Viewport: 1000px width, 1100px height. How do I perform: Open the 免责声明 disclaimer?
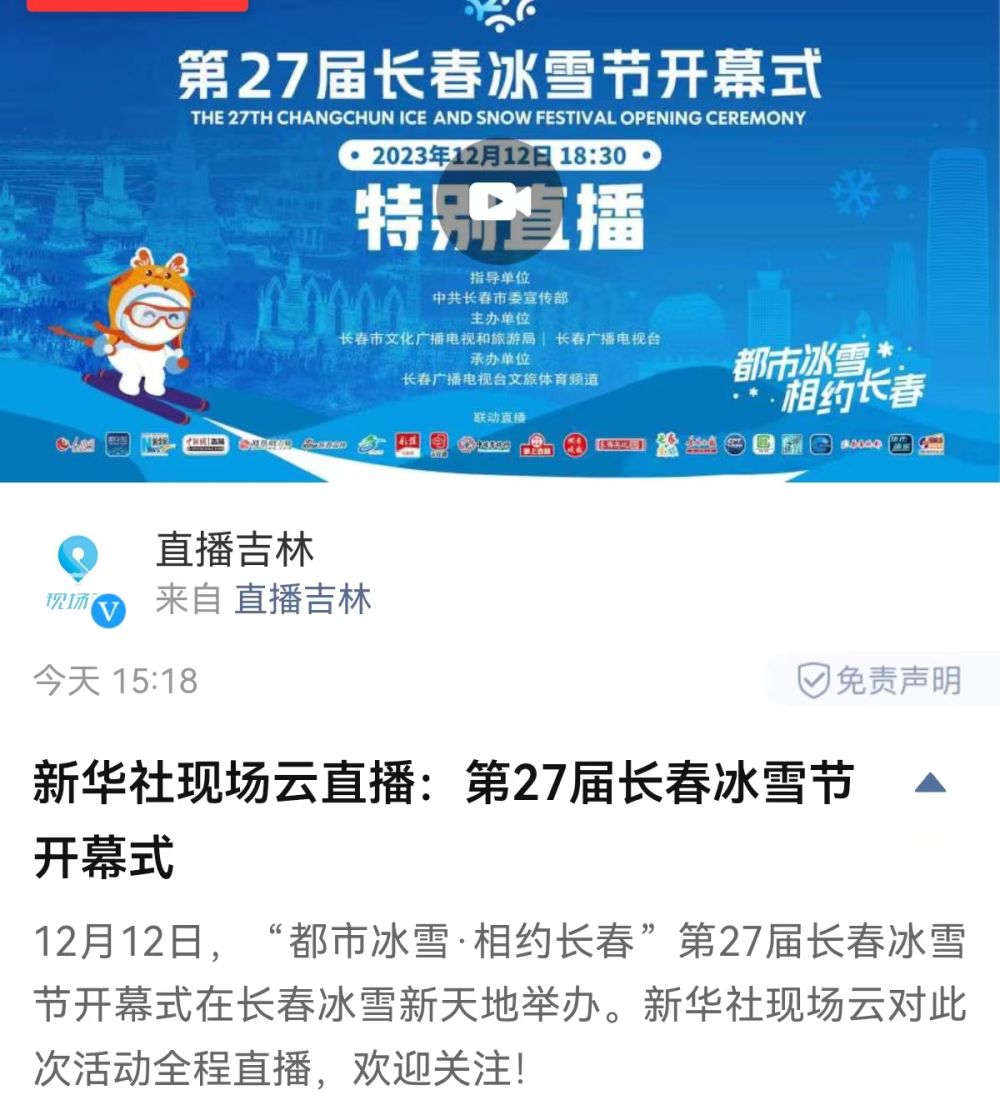tap(880, 681)
